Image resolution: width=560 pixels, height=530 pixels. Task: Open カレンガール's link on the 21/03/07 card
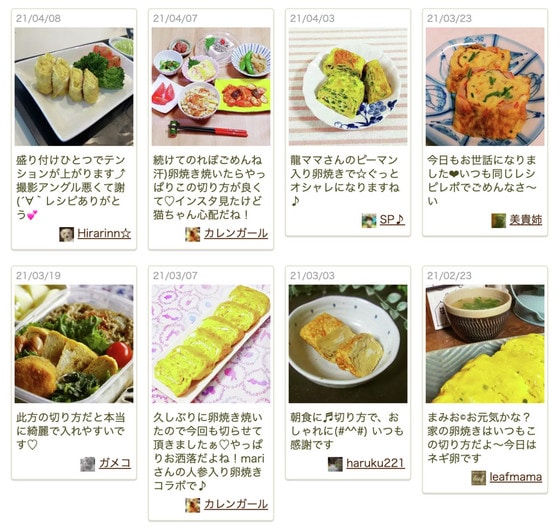point(236,504)
